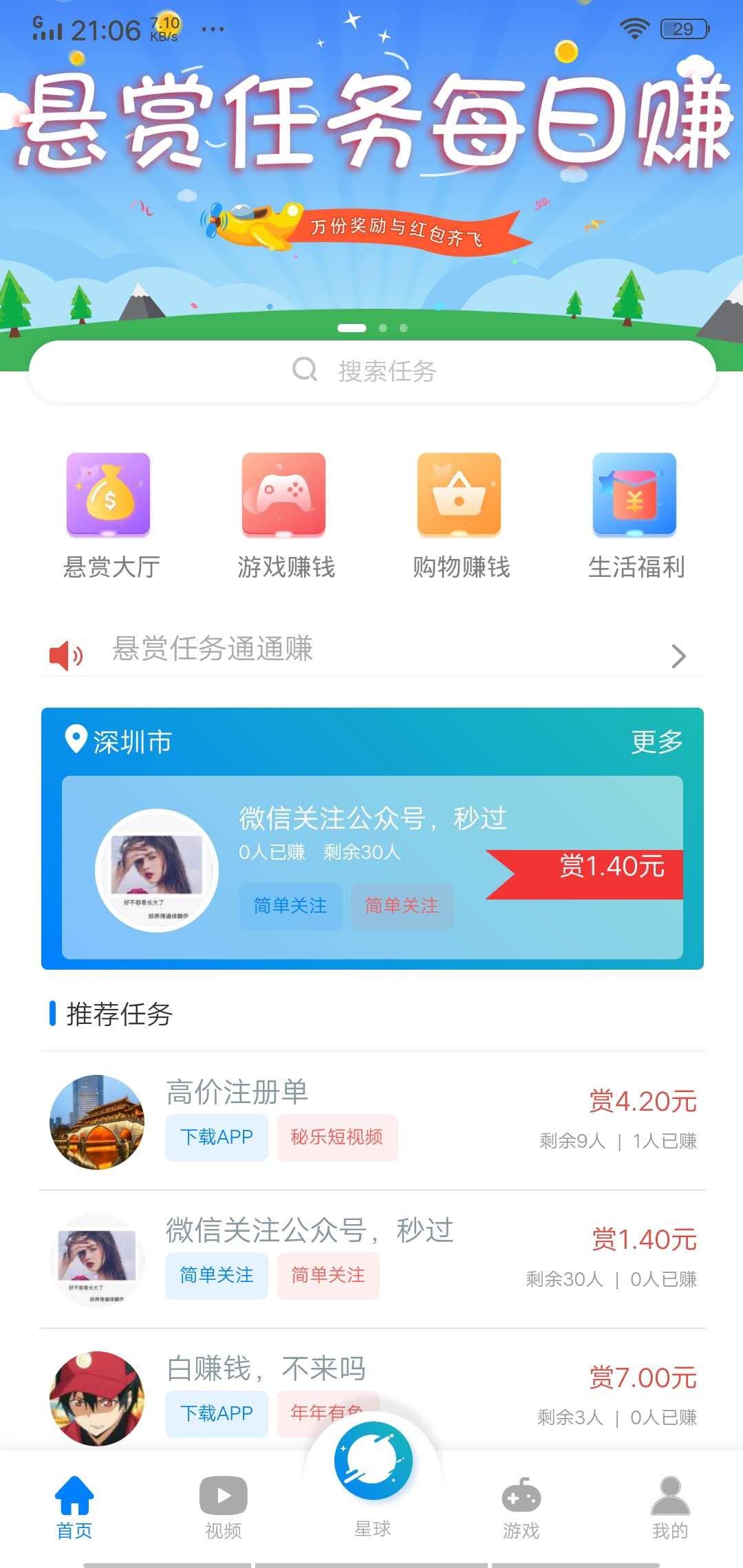Click the location pin beside 深圳市
The height and width of the screenshot is (1568, 743).
pos(76,739)
